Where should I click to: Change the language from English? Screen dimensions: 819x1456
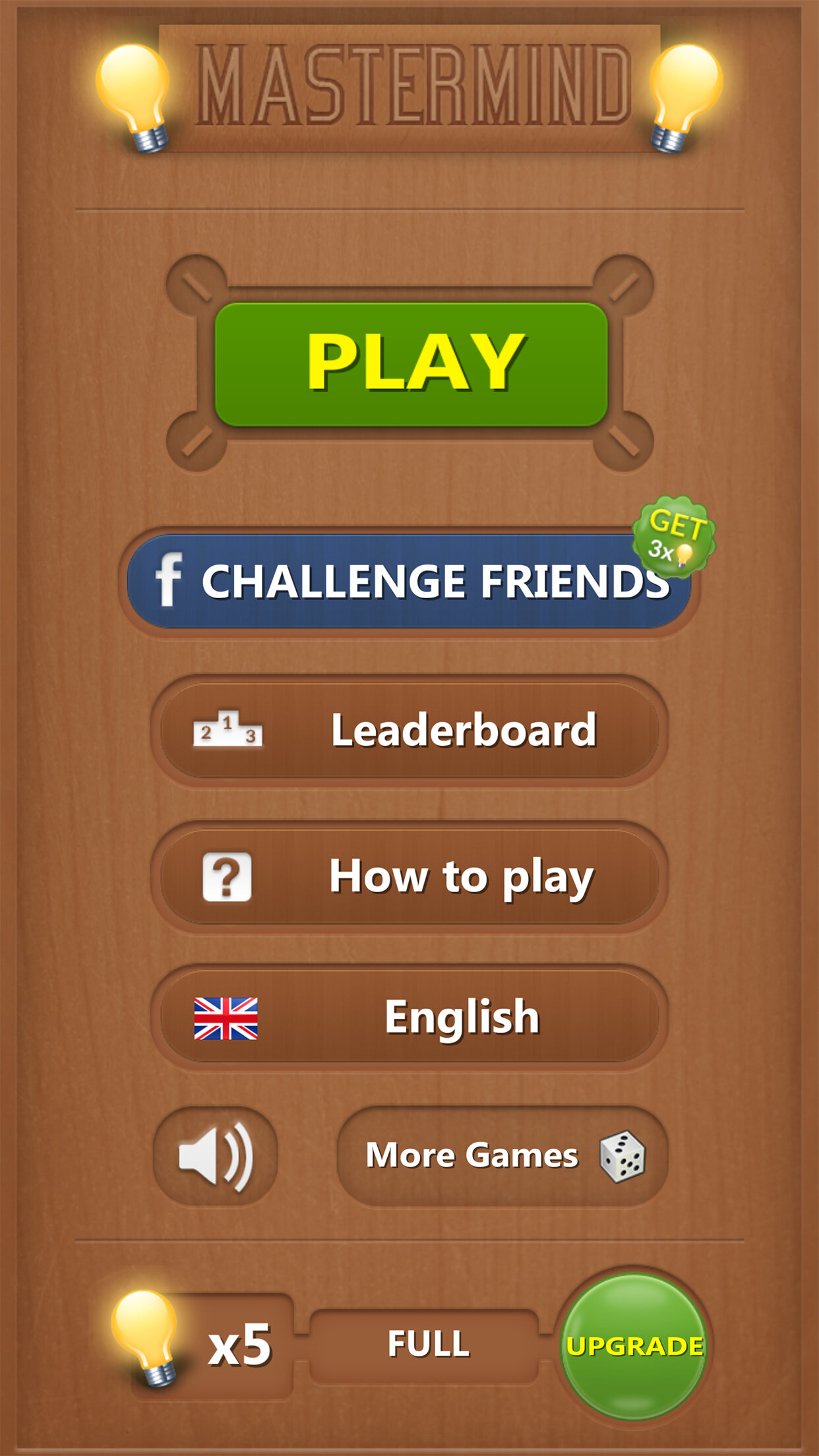coord(409,1017)
